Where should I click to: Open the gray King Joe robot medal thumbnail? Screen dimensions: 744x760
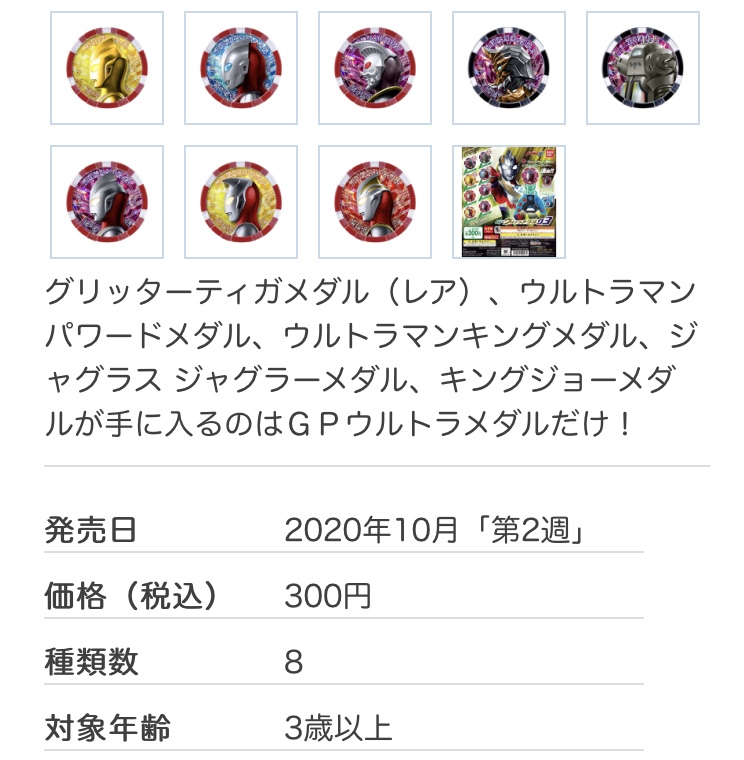(x=643, y=68)
